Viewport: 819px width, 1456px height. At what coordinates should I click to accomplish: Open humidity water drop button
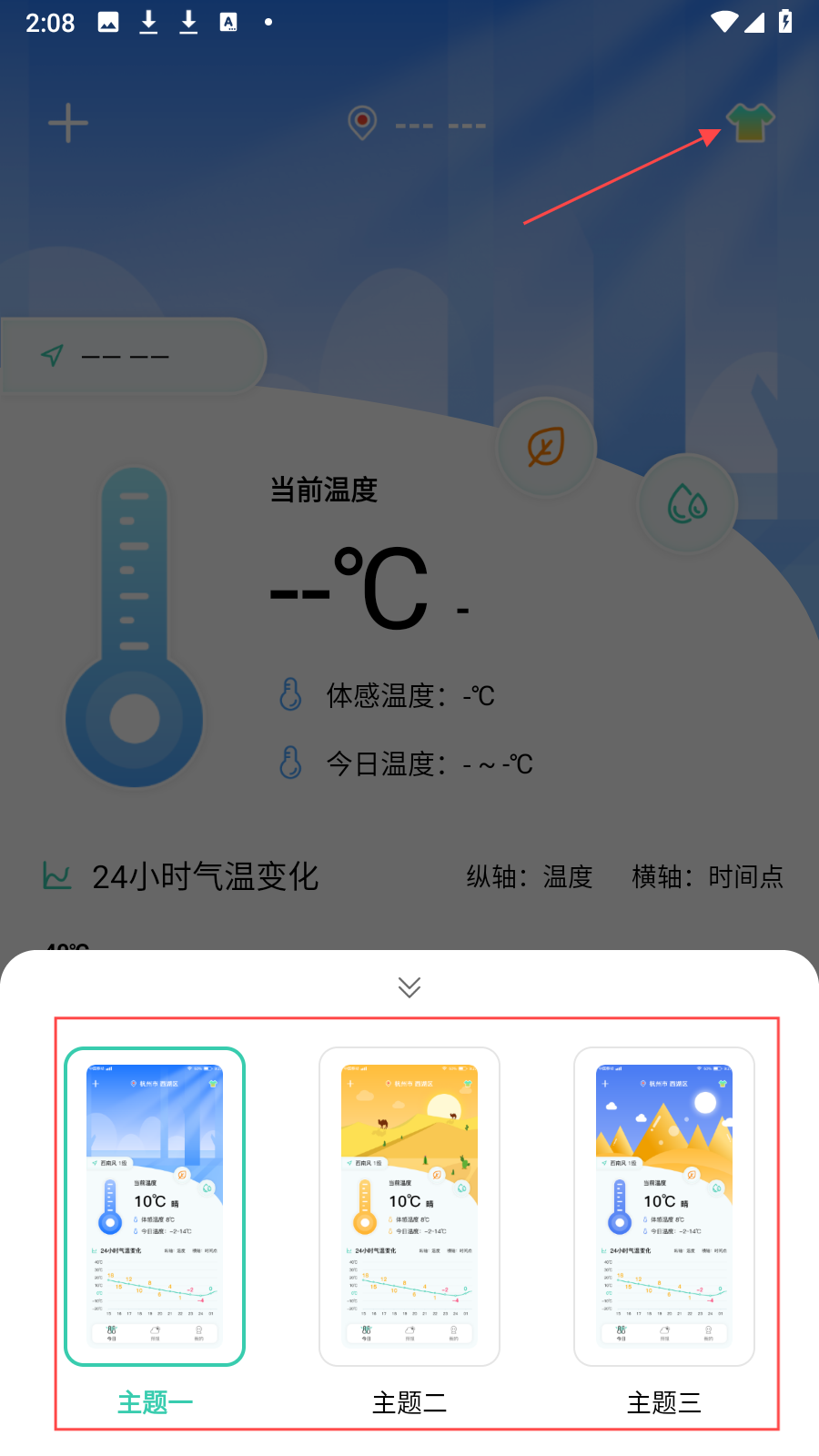[x=687, y=504]
